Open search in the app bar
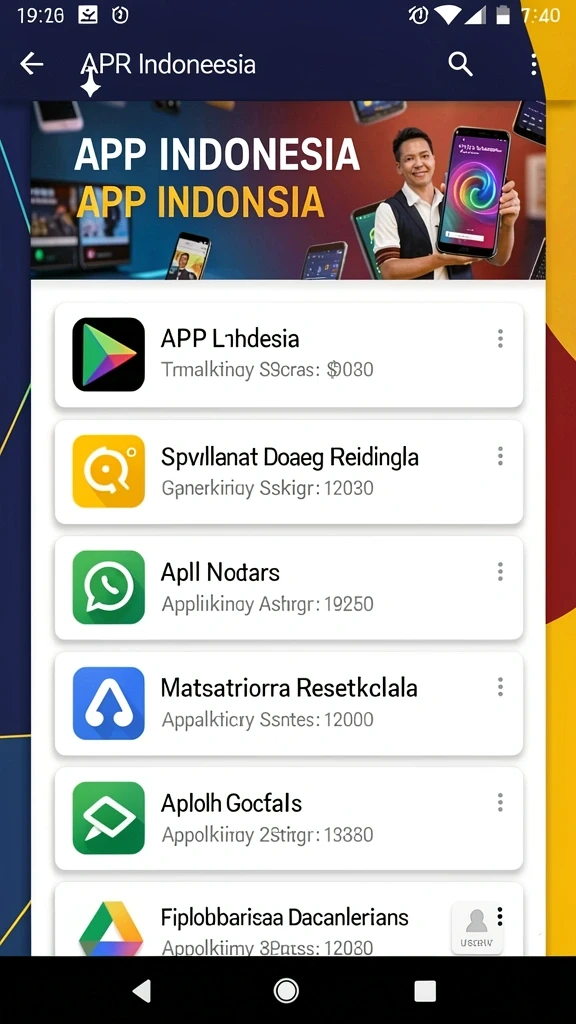This screenshot has width=576, height=1024. (460, 64)
